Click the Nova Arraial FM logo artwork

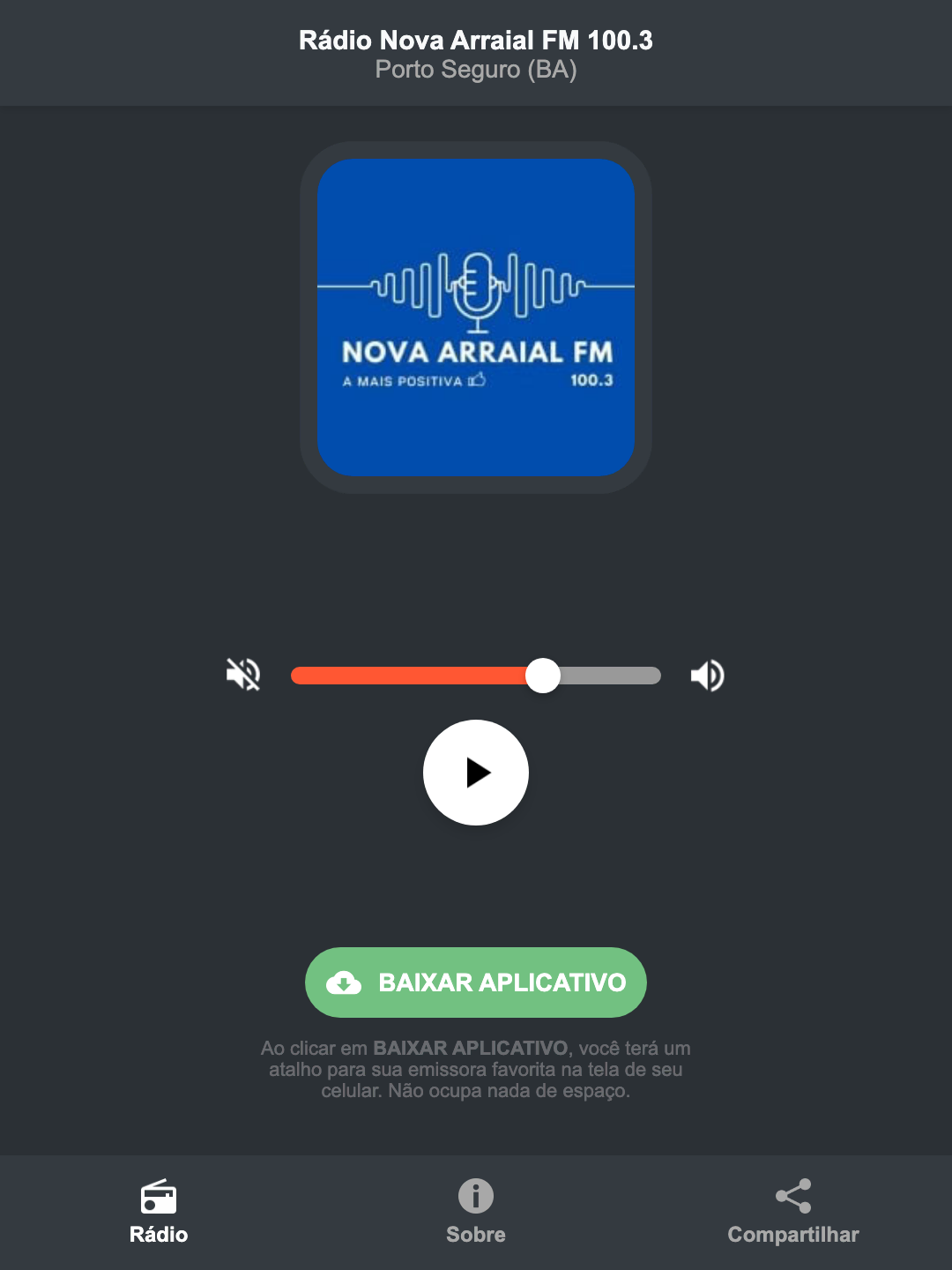[x=475, y=317]
